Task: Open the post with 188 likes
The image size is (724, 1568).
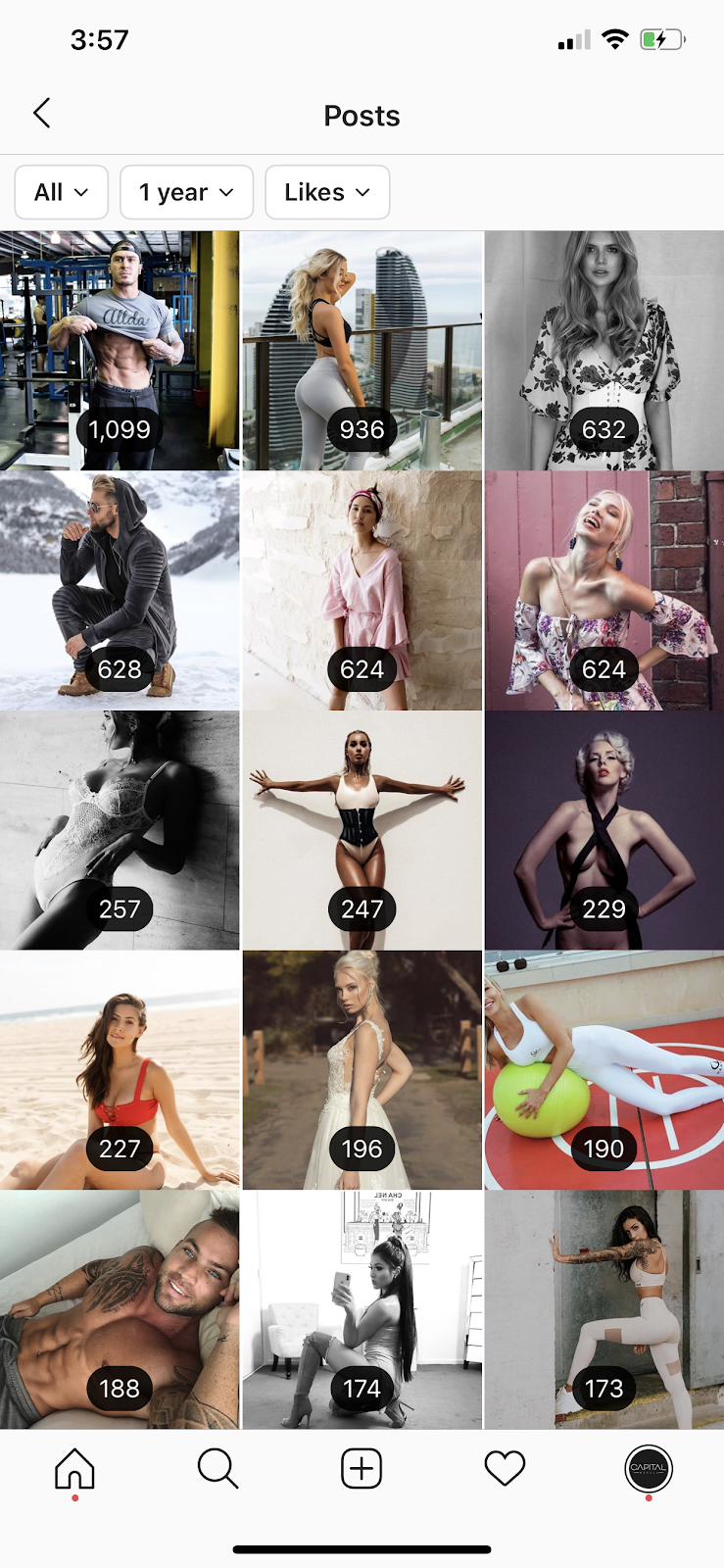Action: (120, 1309)
